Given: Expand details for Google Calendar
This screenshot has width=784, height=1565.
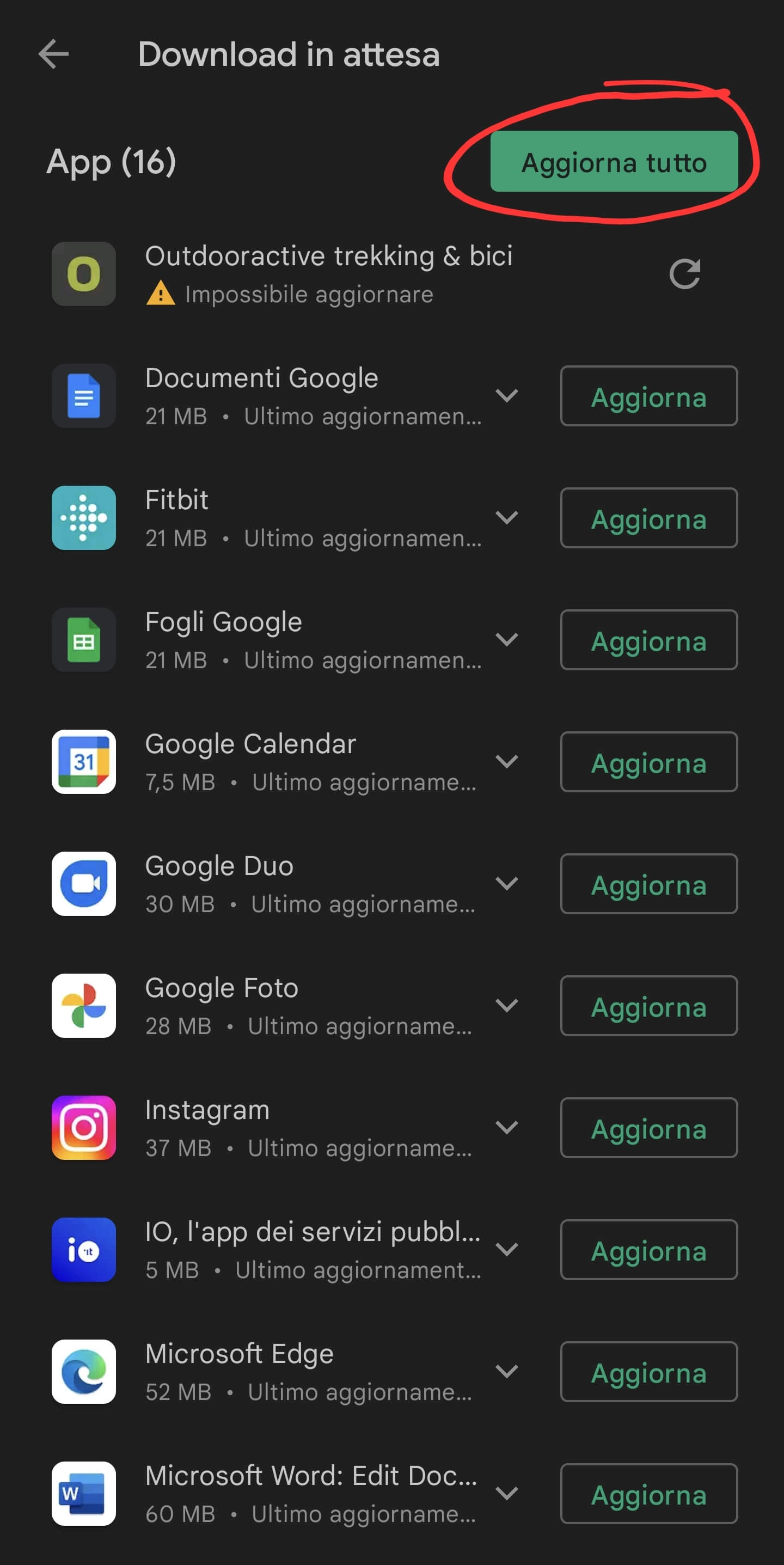Looking at the screenshot, I should (x=506, y=762).
